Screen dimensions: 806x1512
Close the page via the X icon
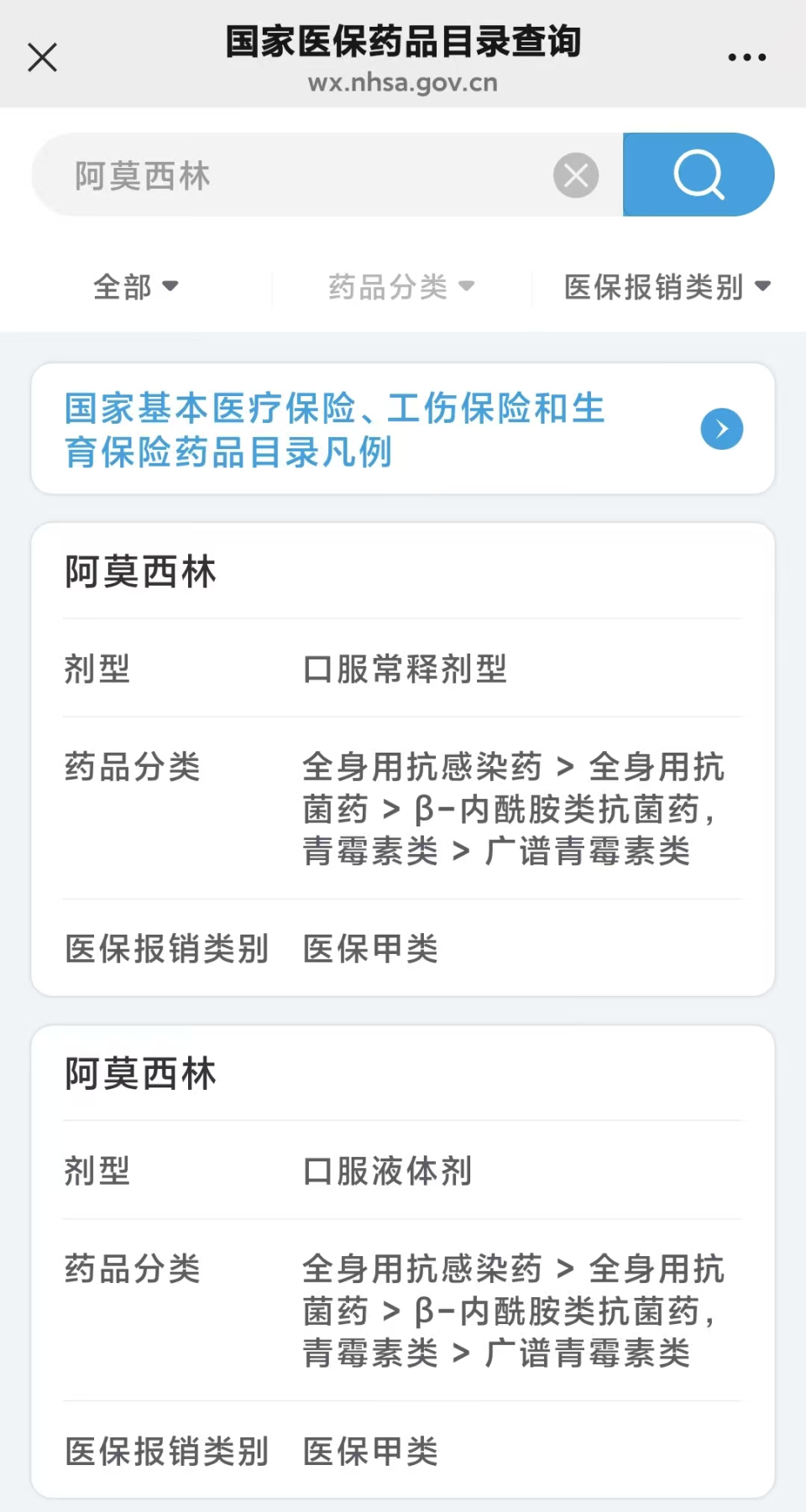pyautogui.click(x=42, y=57)
